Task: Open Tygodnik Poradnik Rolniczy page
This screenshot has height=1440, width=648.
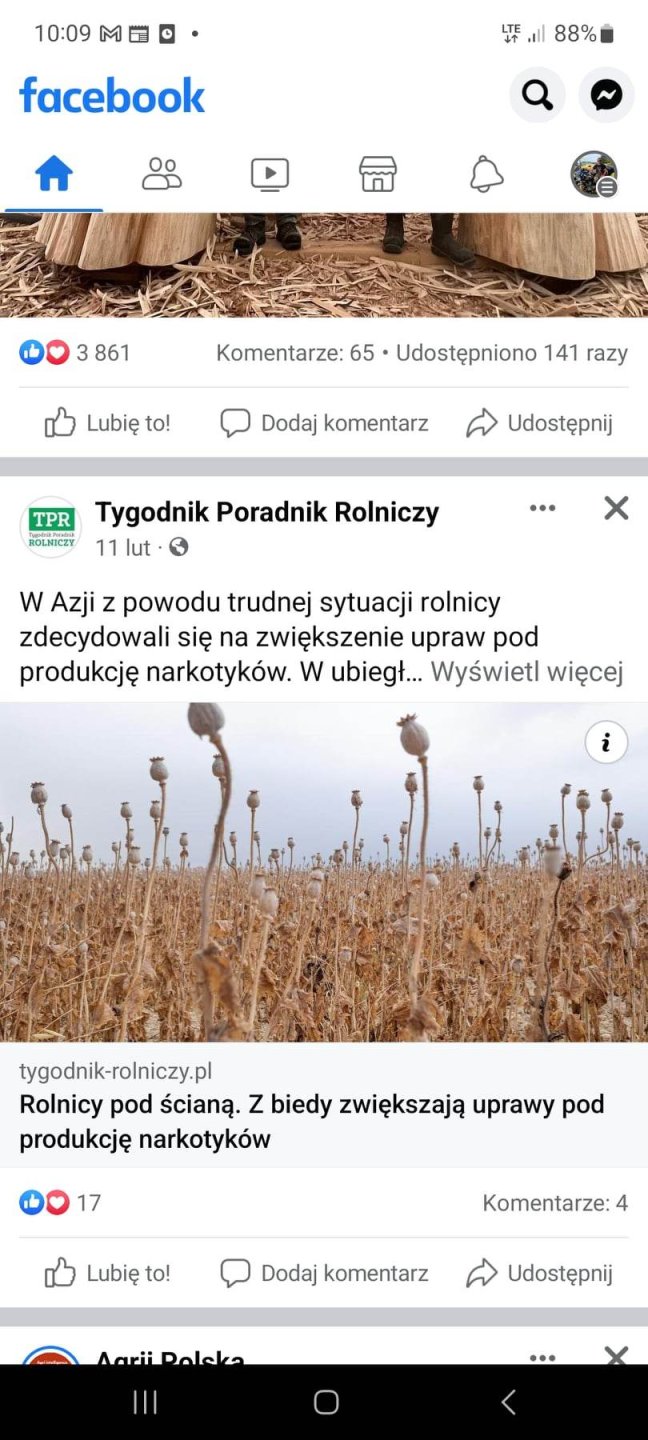Action: pyautogui.click(x=267, y=512)
